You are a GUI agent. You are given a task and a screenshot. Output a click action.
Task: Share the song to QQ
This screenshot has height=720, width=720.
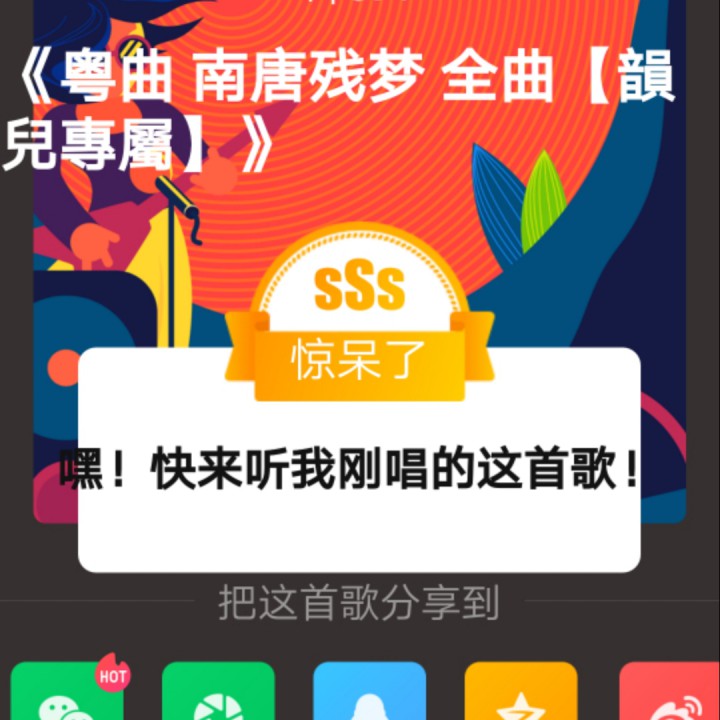coord(369,694)
